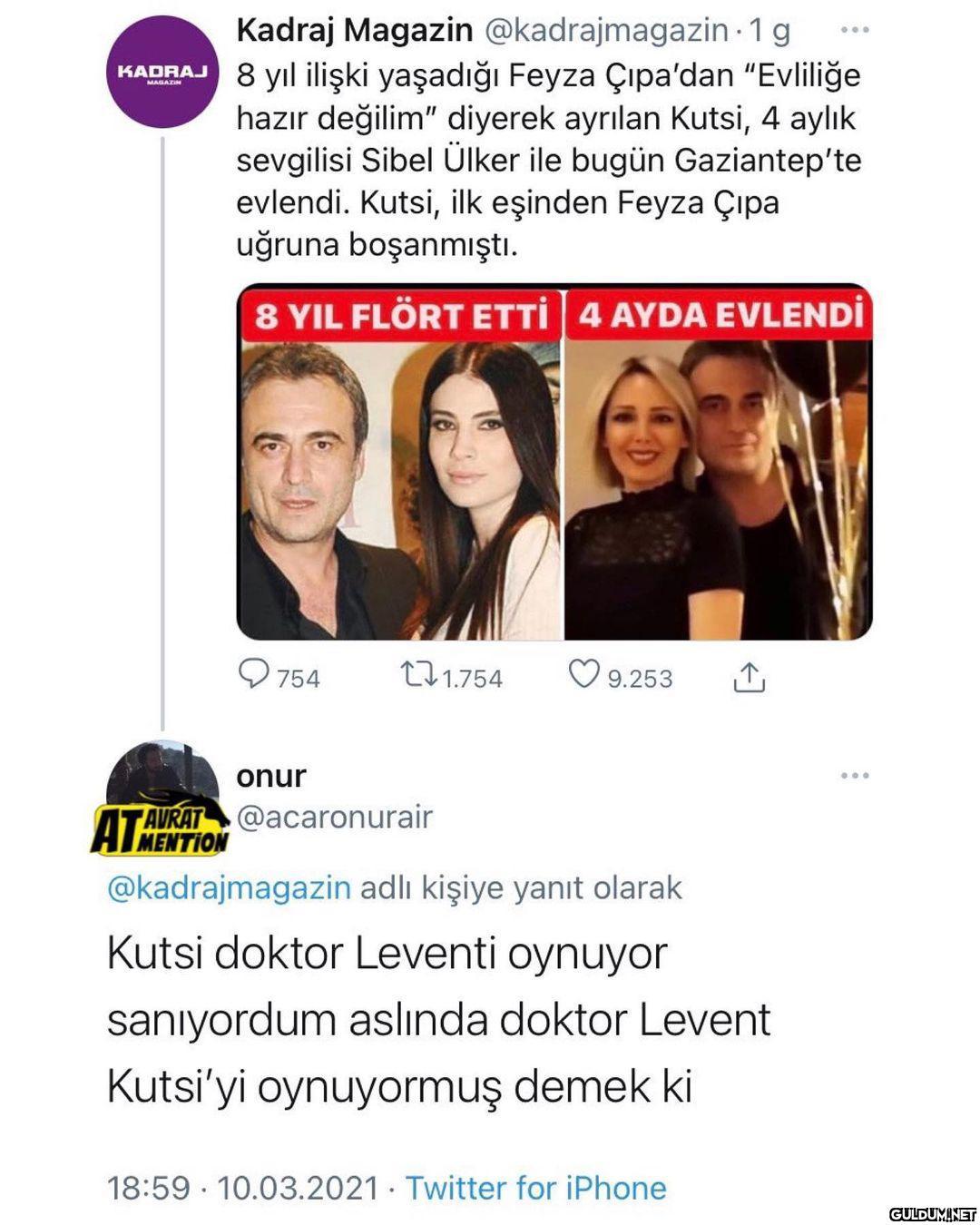This screenshot has height=1225, width=980.
Task: Retweet Kadraj Magazin's tweet
Action: coord(420,676)
